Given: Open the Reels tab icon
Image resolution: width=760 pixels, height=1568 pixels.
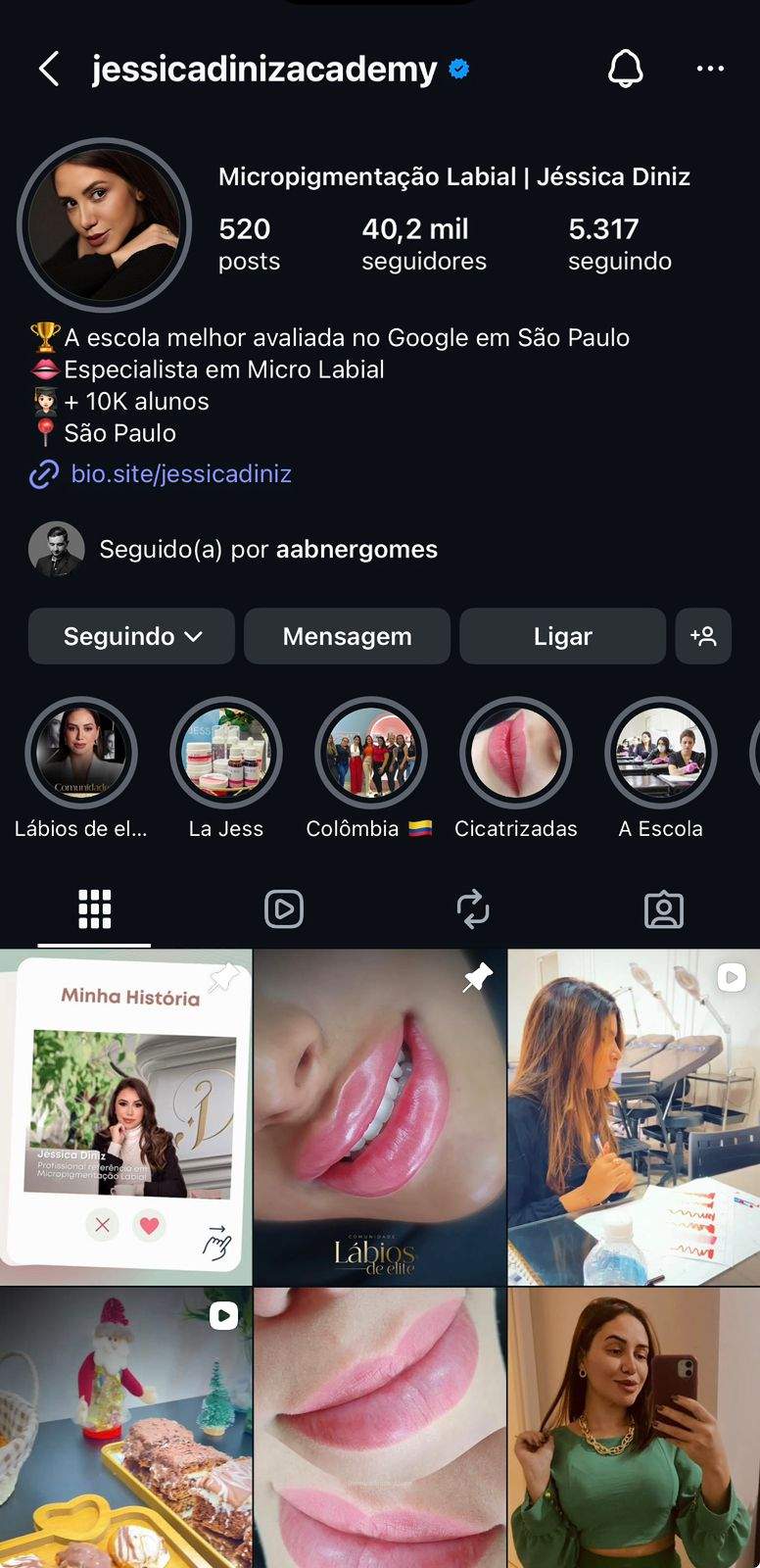Looking at the screenshot, I should coord(284,908).
